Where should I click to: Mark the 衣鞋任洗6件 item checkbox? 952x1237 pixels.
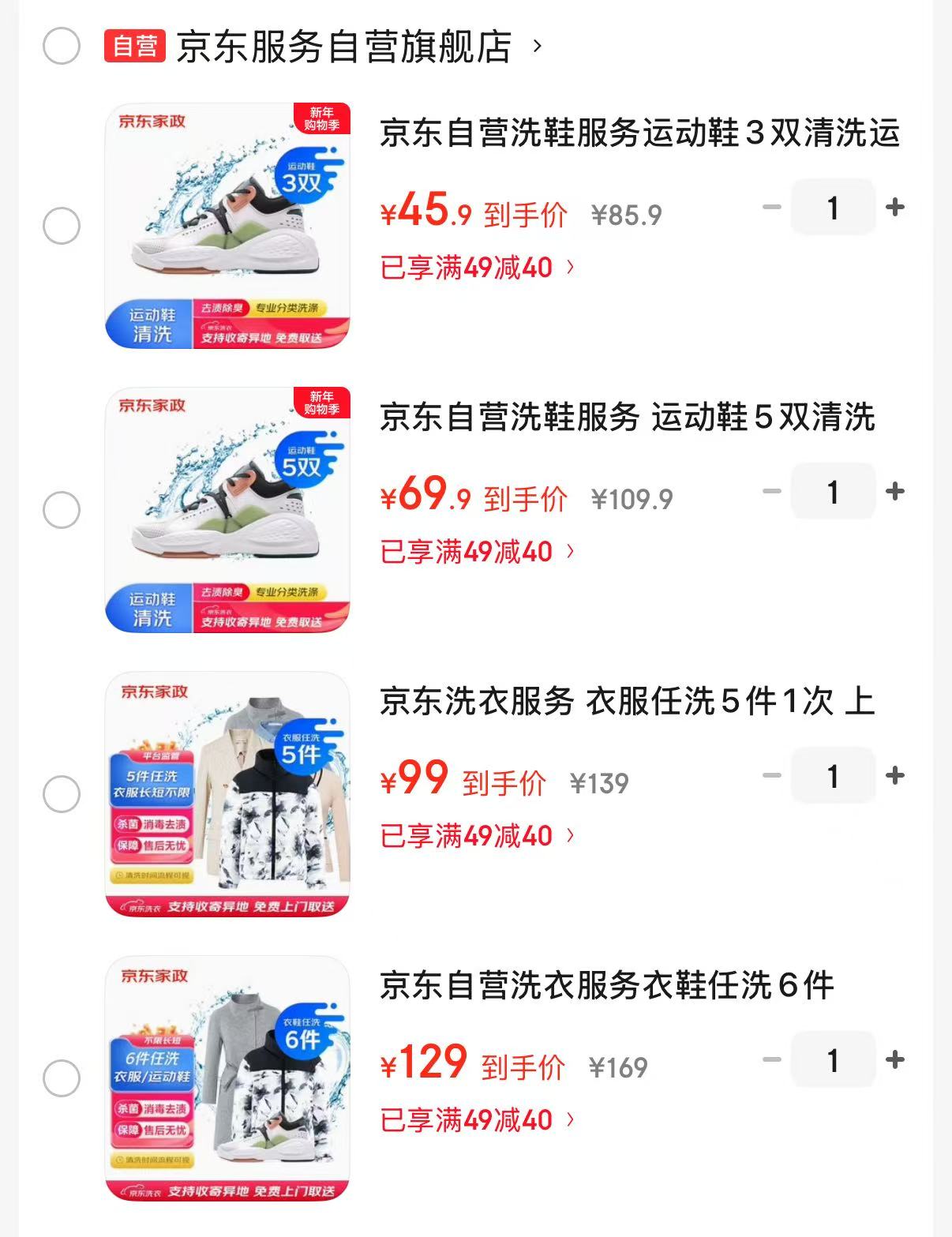tap(61, 1078)
